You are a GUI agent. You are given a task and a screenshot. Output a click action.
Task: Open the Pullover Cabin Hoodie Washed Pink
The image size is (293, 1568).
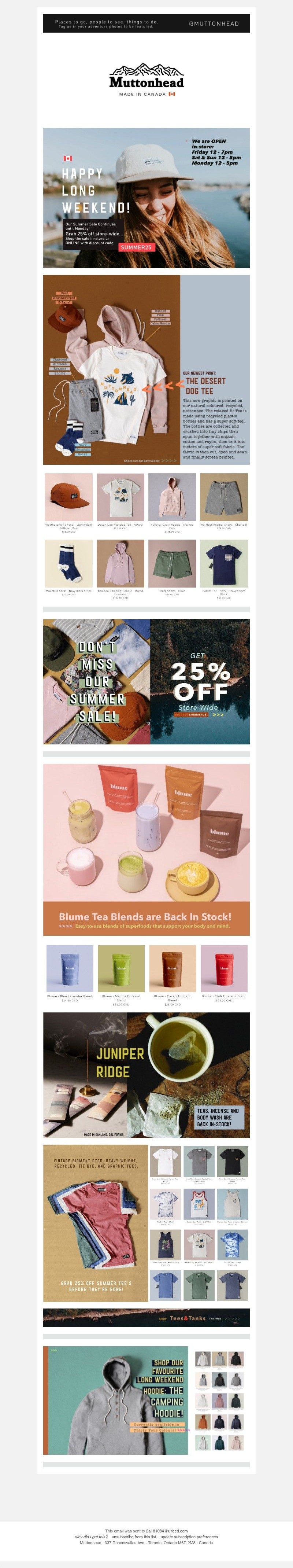click(172, 497)
